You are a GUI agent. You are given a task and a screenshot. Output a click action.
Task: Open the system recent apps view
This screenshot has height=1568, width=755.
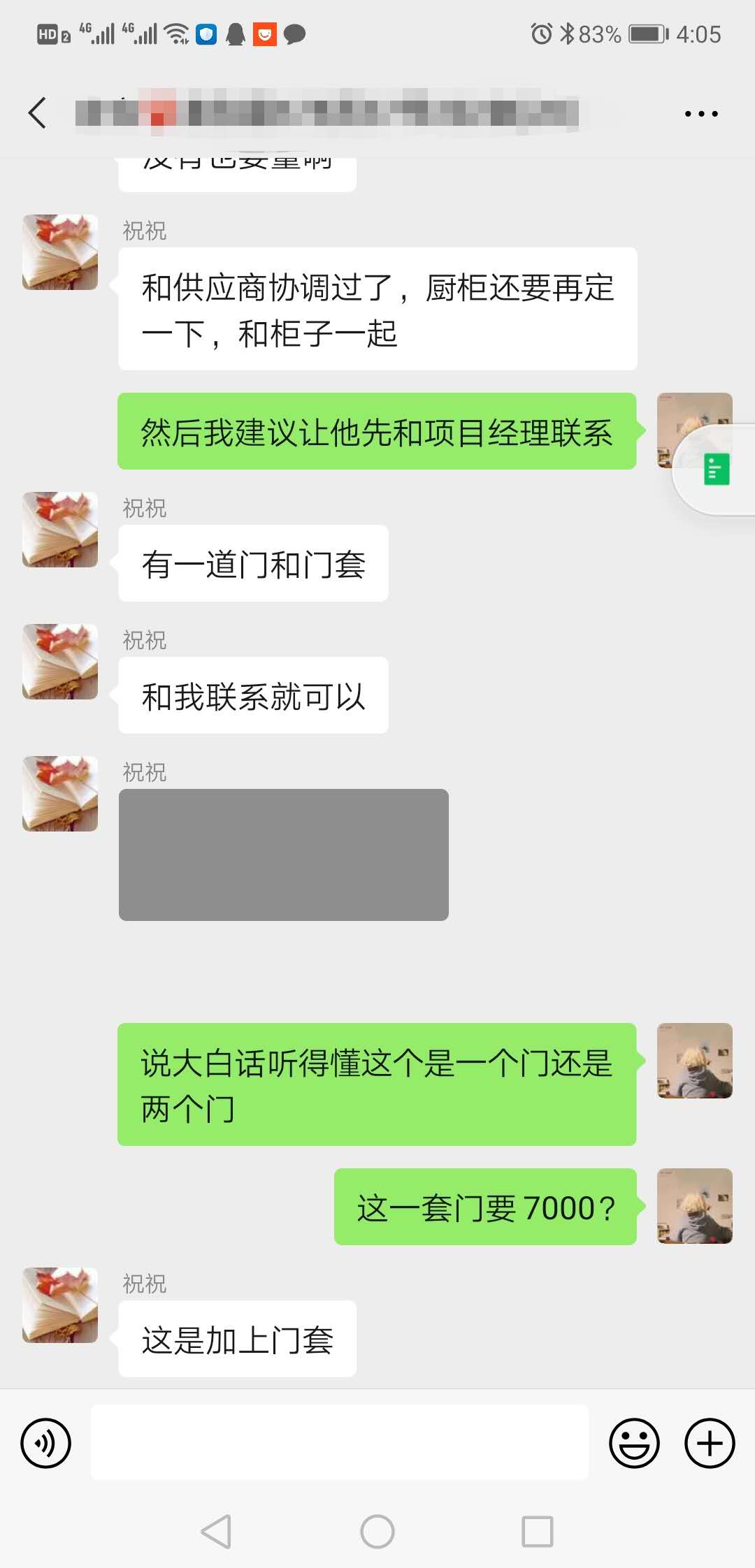click(537, 1532)
